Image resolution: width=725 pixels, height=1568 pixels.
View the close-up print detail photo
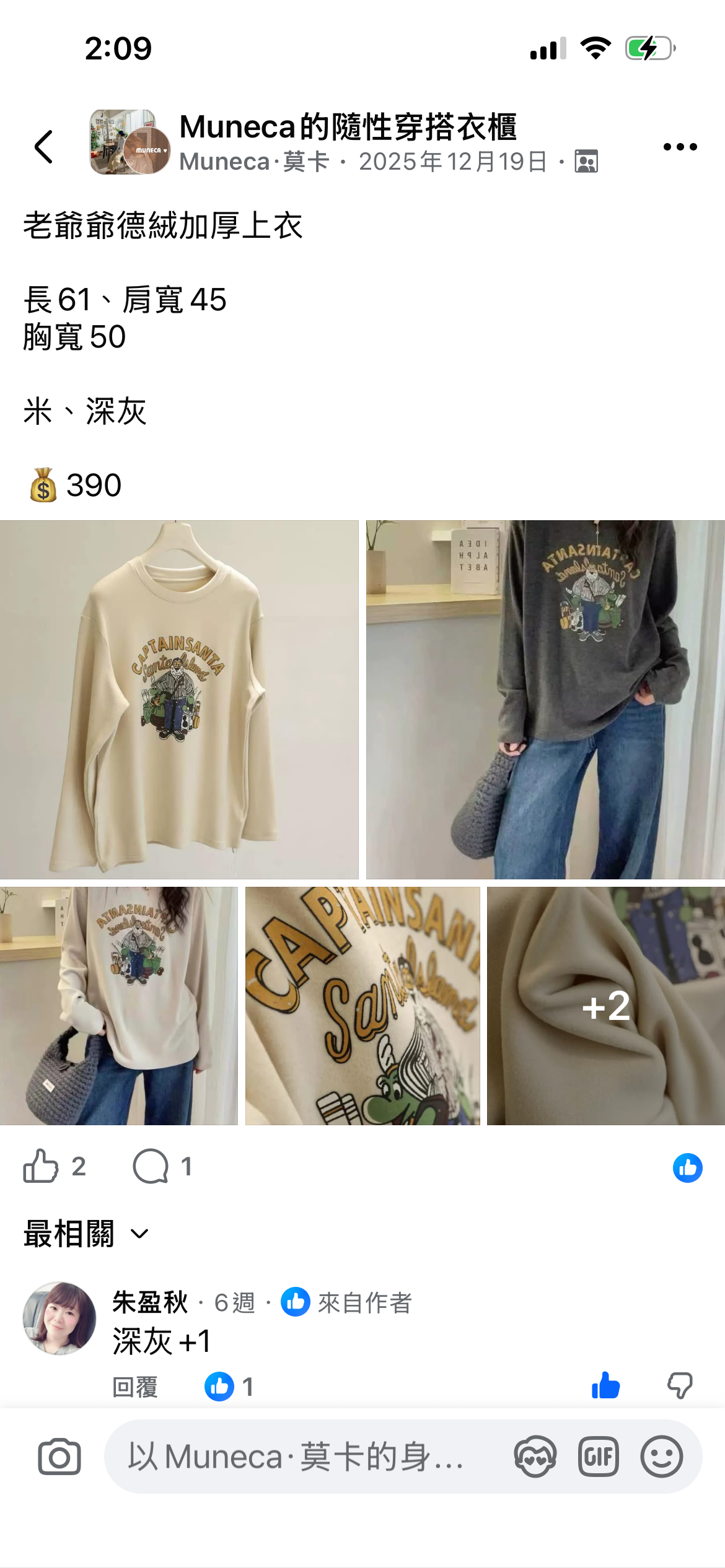[x=362, y=1006]
